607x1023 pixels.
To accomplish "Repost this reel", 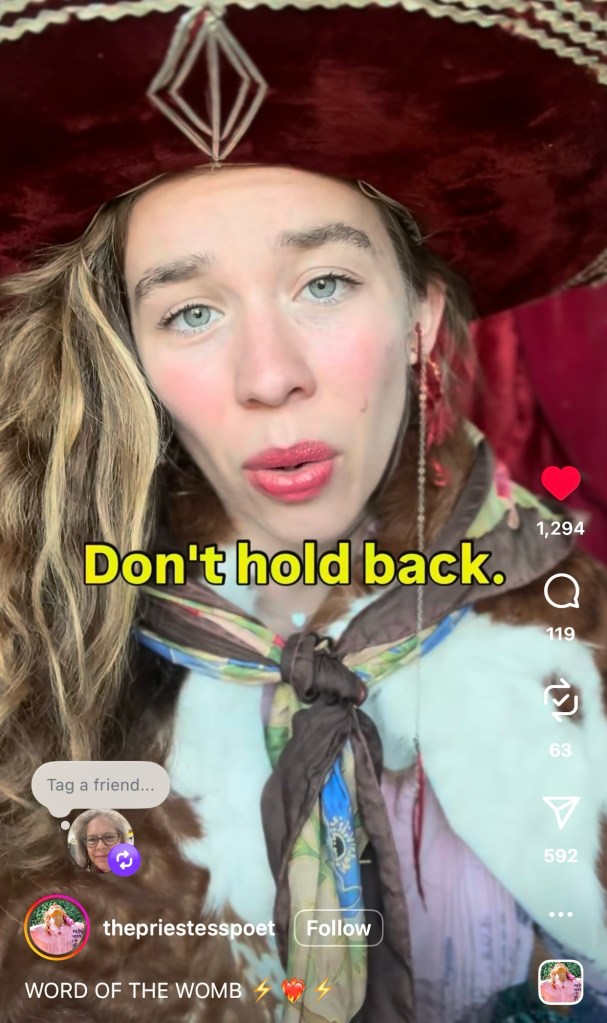I will (560, 700).
